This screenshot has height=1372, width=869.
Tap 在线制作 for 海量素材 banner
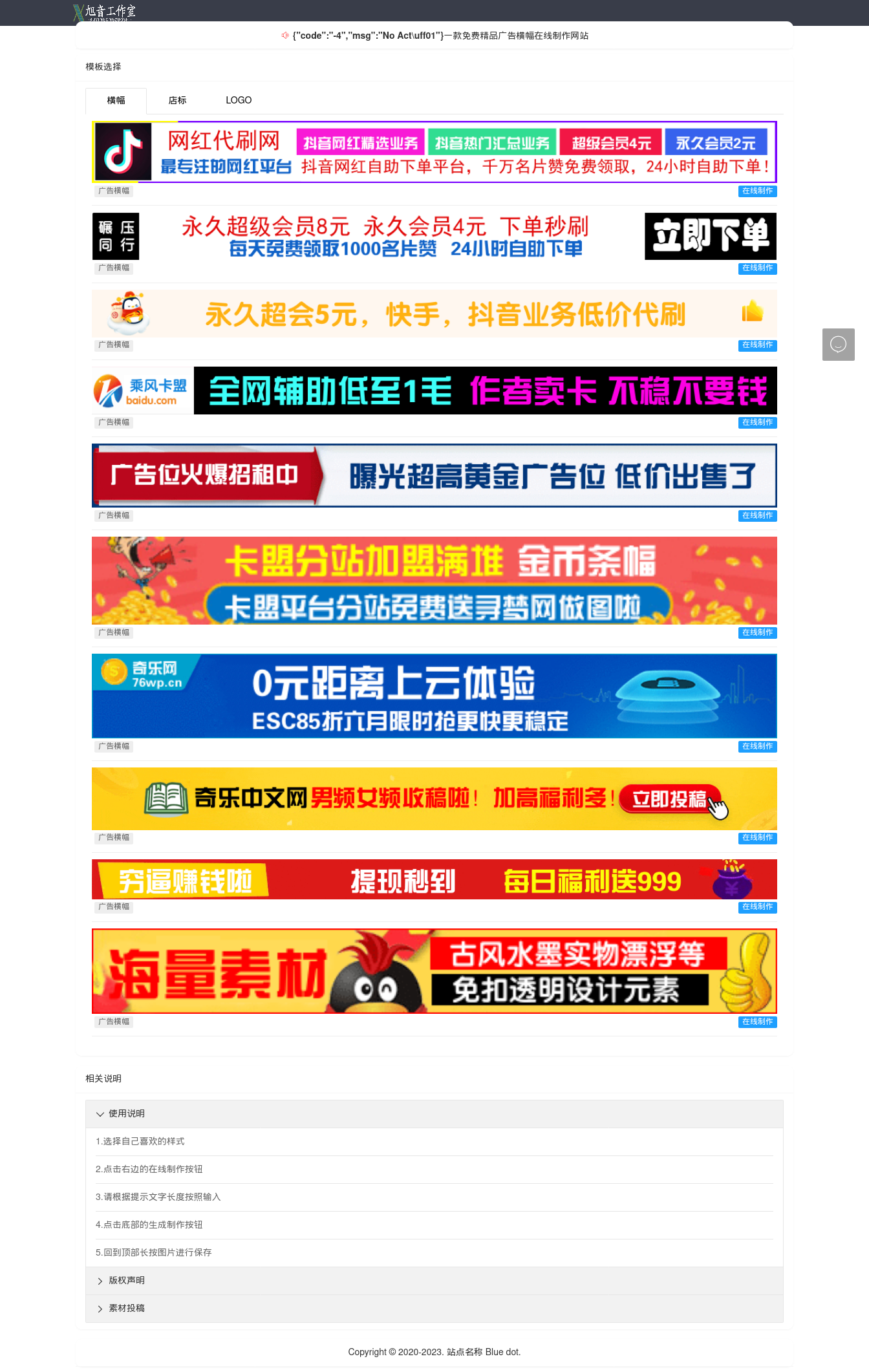point(757,1022)
